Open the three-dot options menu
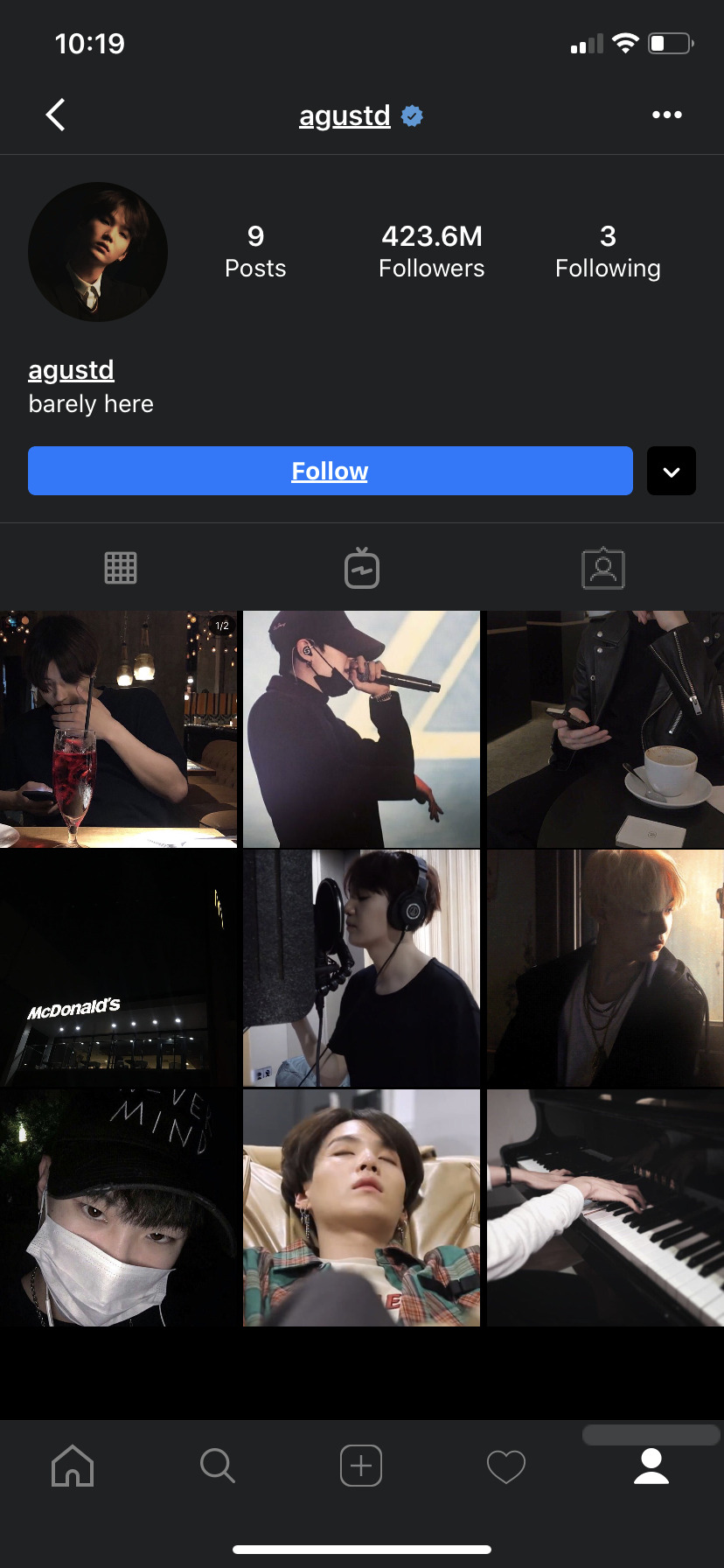724x1568 pixels. coord(666,115)
